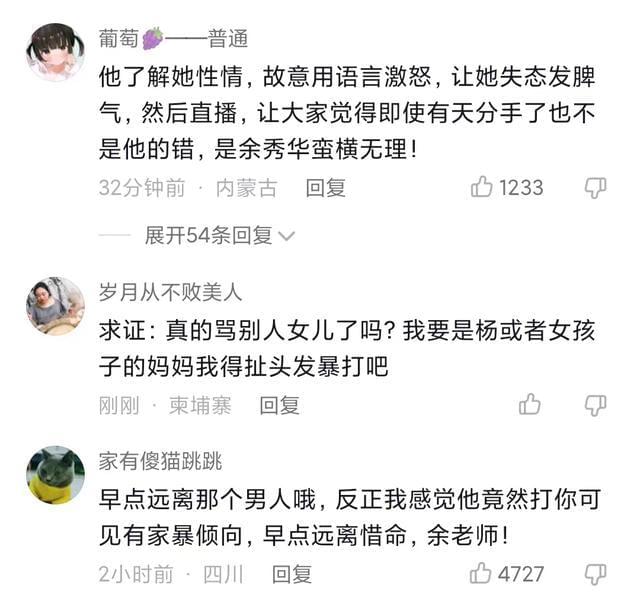
Task: Tap the username 岁月从不败美人
Action: tap(170, 292)
